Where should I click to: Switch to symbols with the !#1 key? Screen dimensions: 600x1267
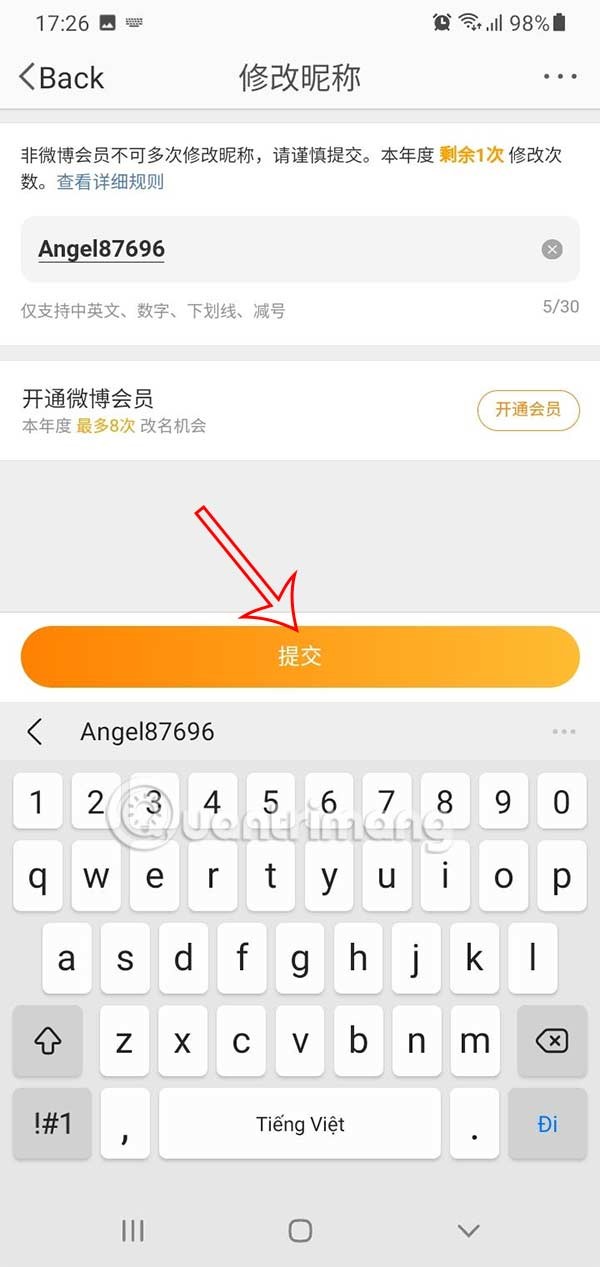pyautogui.click(x=49, y=1123)
